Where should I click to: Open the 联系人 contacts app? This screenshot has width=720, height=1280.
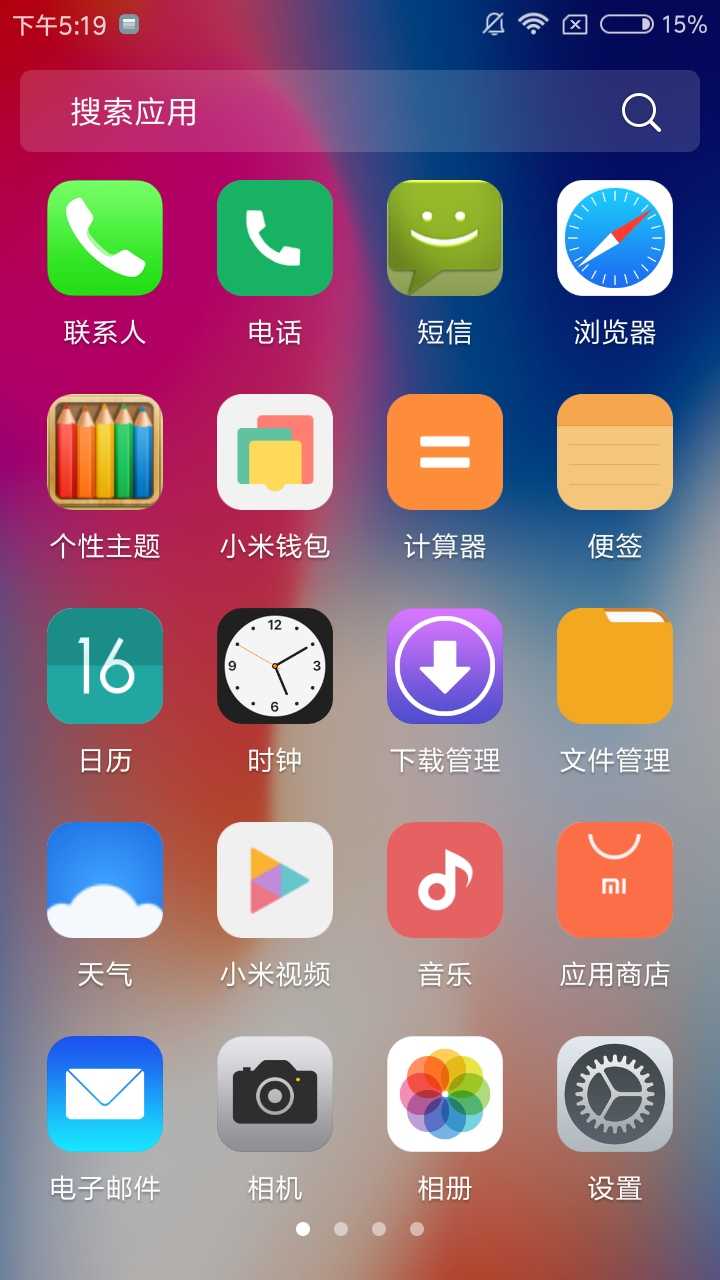click(x=105, y=238)
